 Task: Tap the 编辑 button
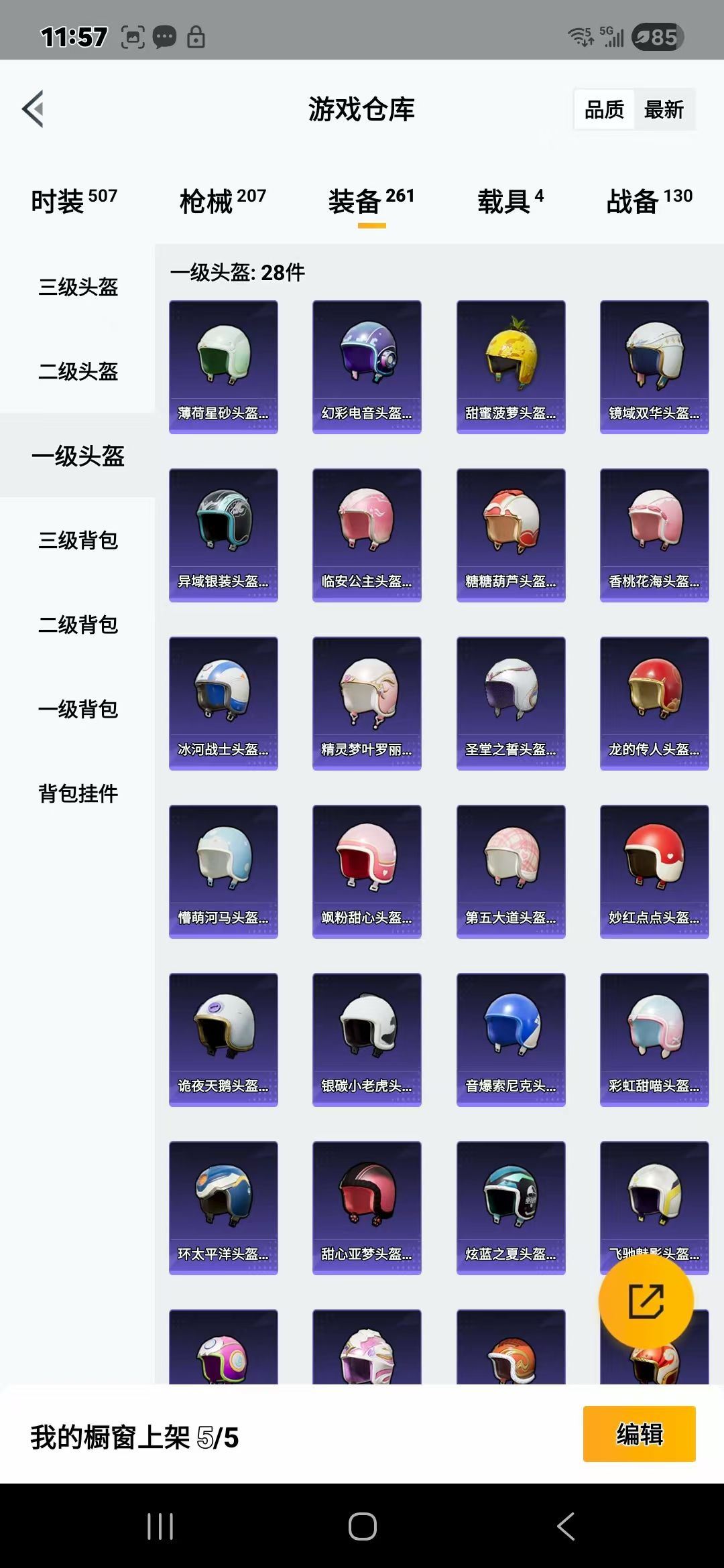[x=639, y=1434]
